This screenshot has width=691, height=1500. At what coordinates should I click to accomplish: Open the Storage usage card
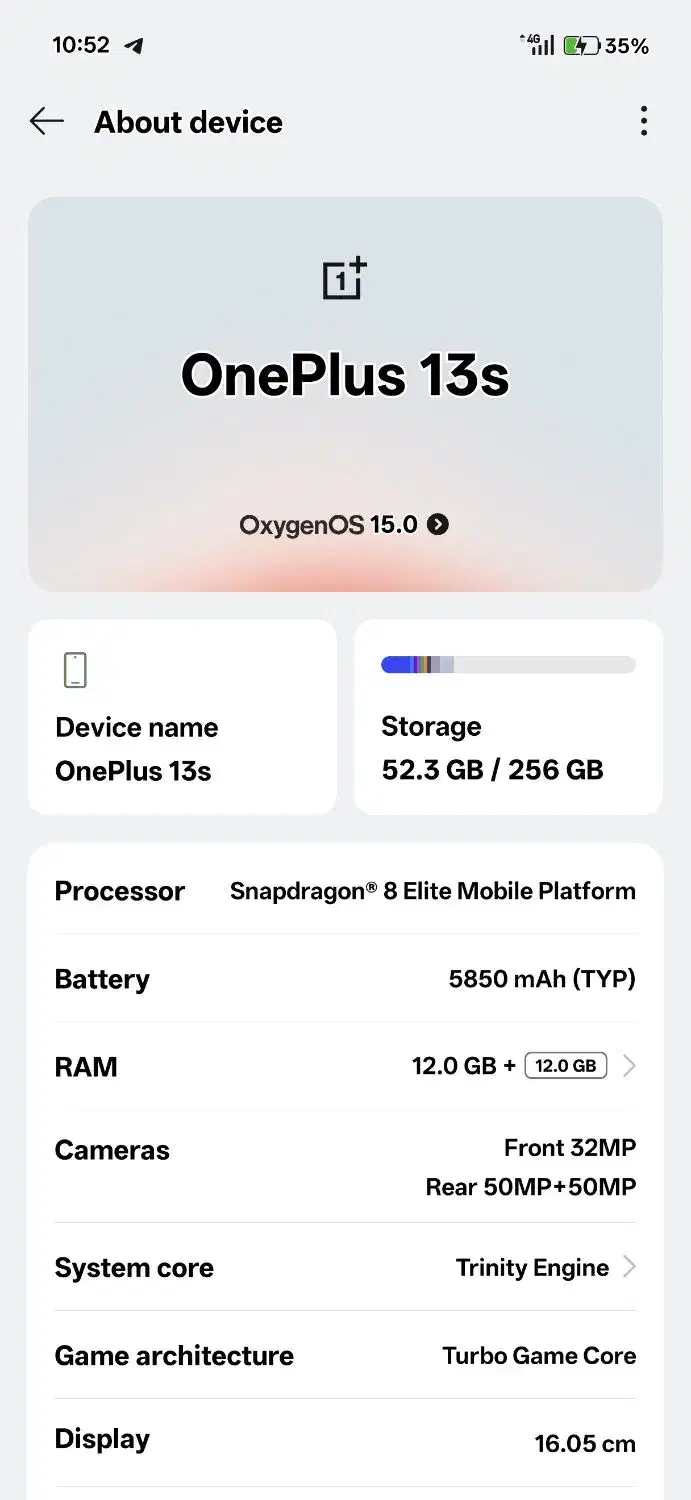[508, 716]
